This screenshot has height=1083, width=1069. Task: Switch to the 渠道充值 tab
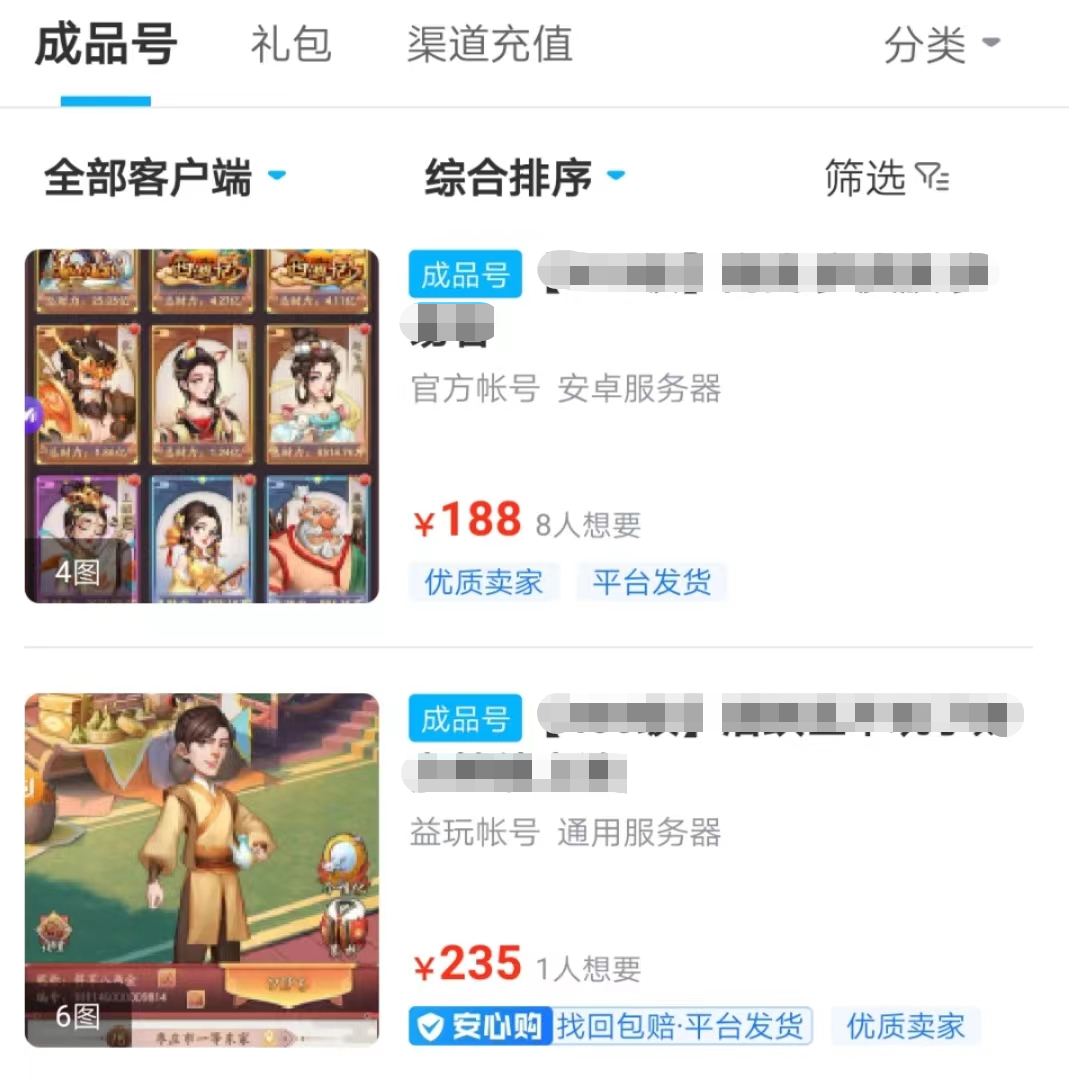489,45
